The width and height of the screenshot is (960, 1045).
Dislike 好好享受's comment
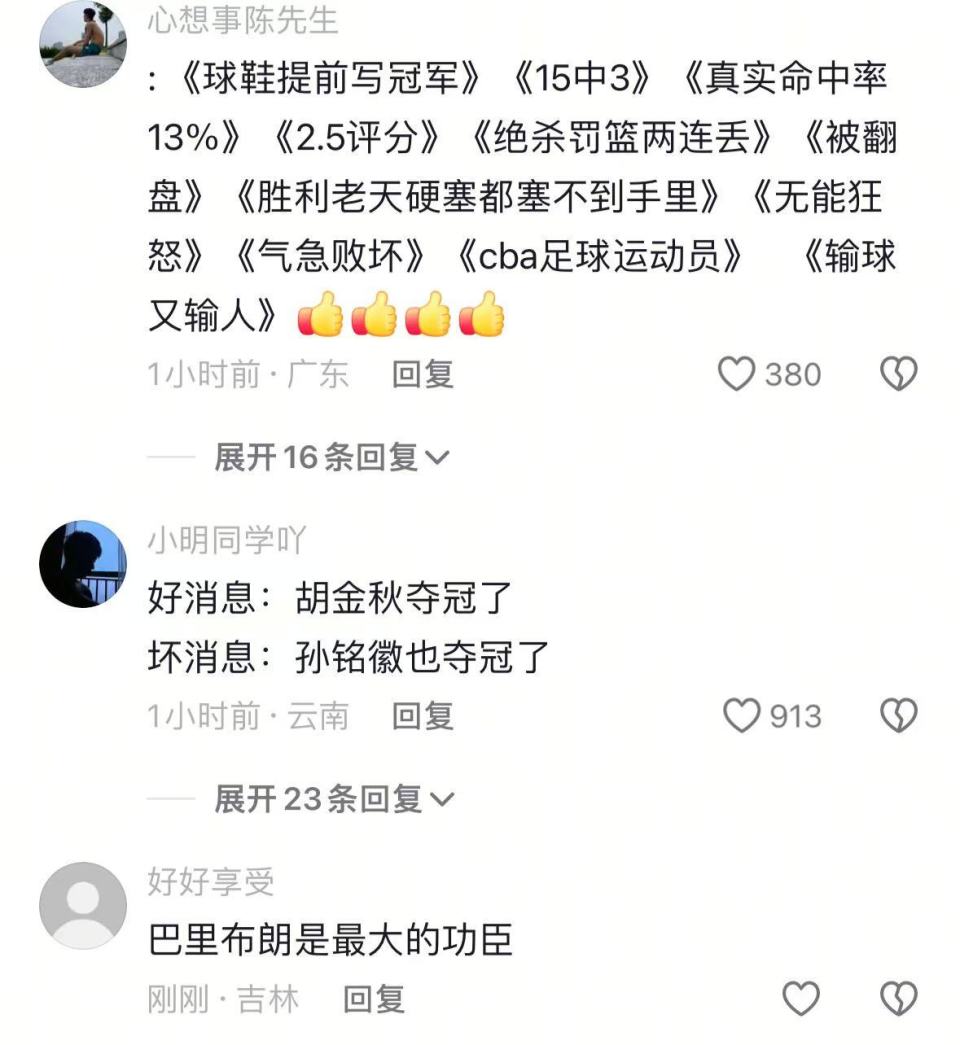coord(898,999)
